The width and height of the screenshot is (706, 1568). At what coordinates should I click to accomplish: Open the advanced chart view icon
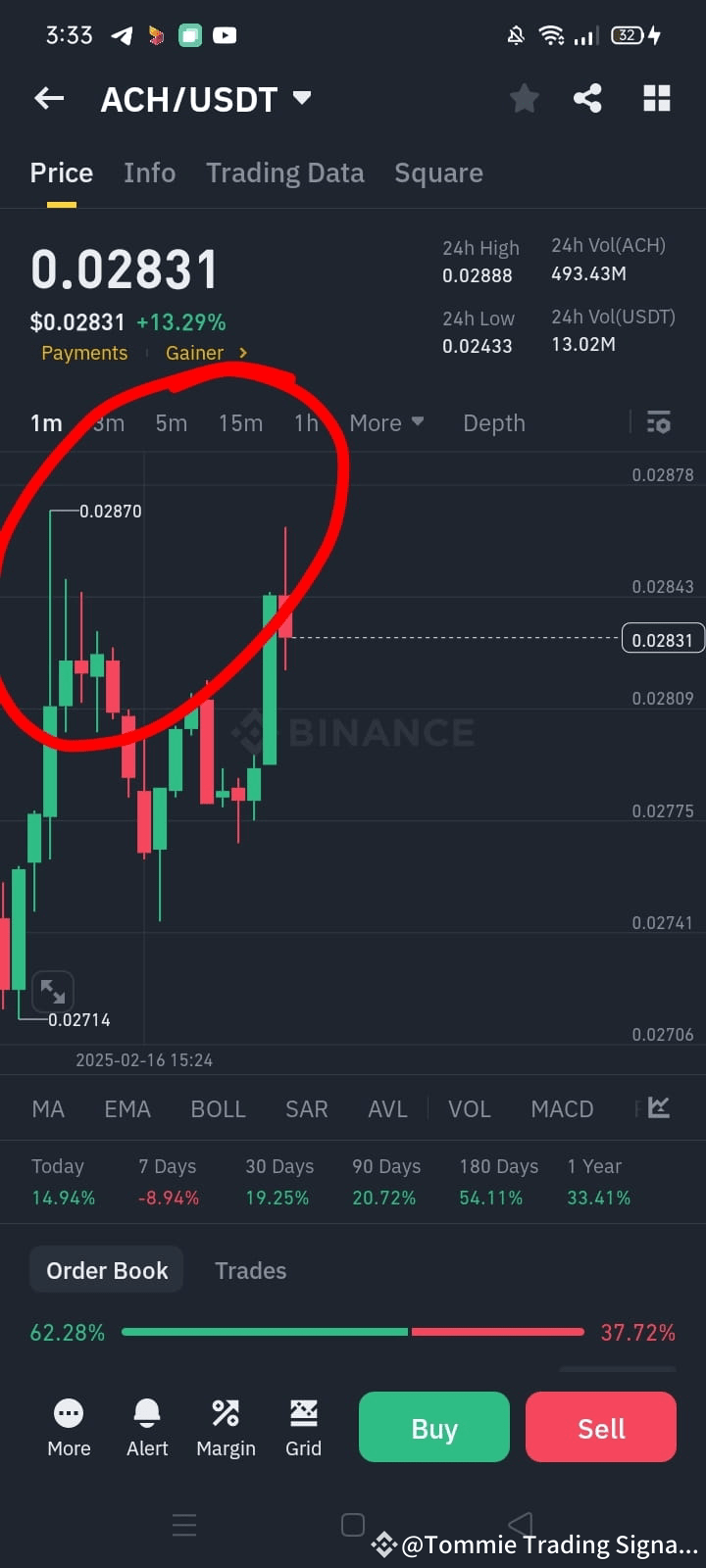point(655,1108)
